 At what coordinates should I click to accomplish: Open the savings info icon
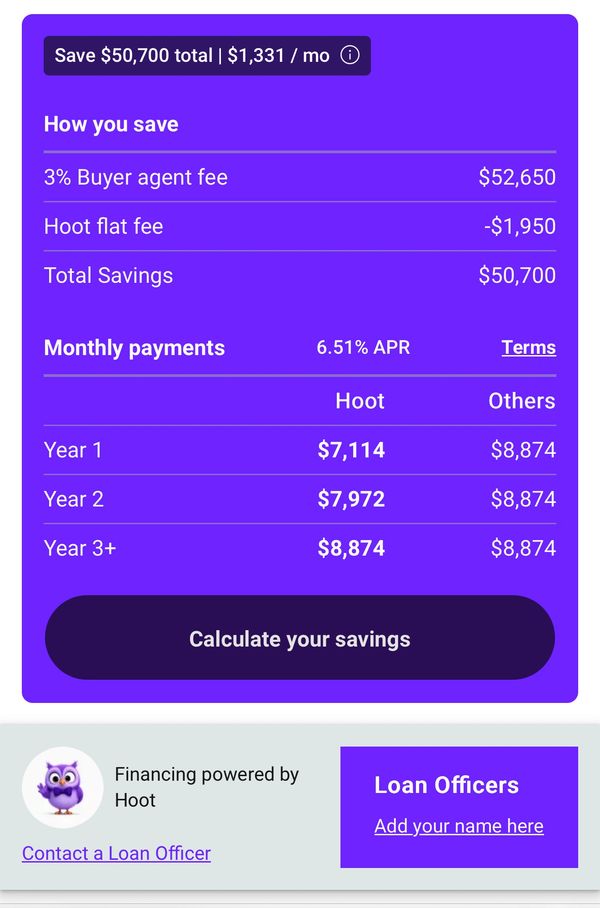[x=349, y=56]
